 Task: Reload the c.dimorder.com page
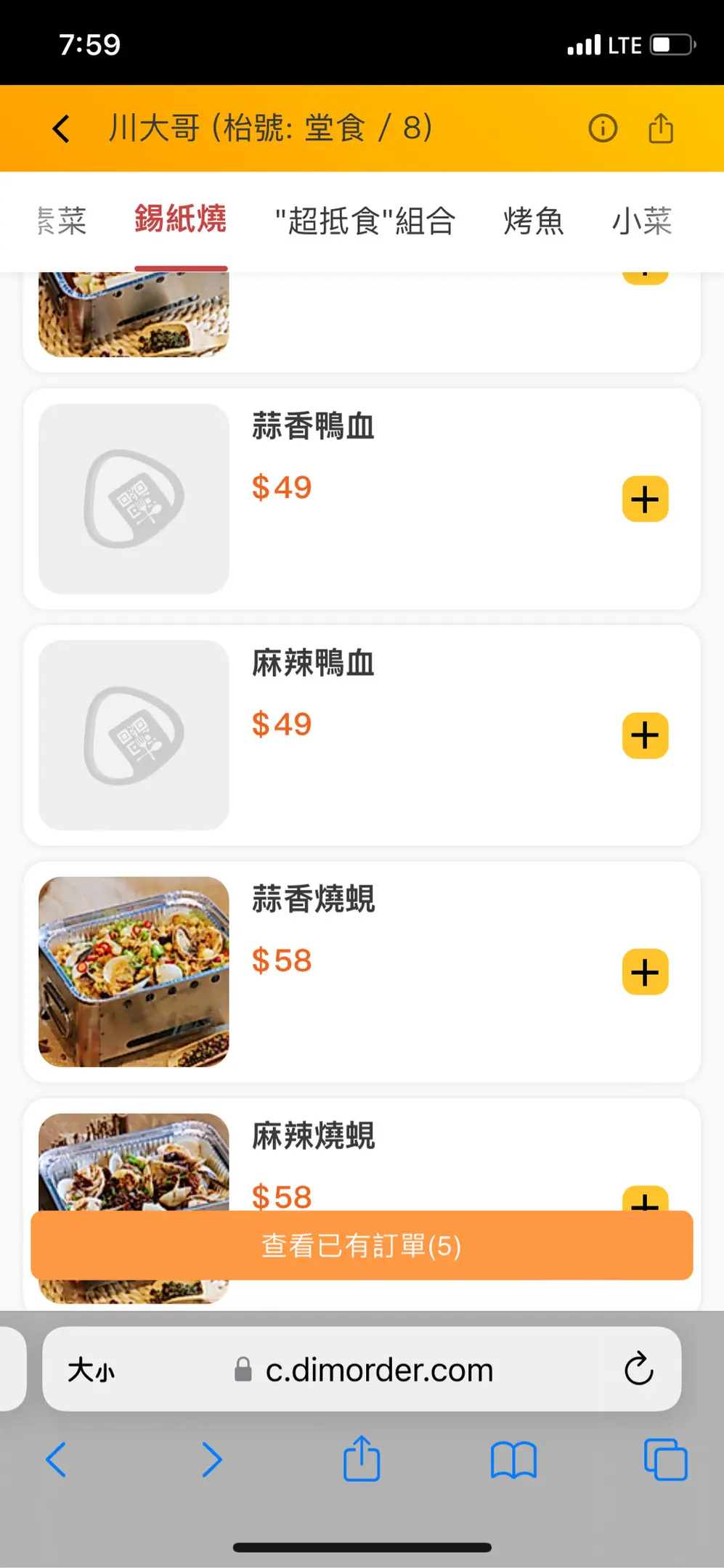pos(638,1369)
